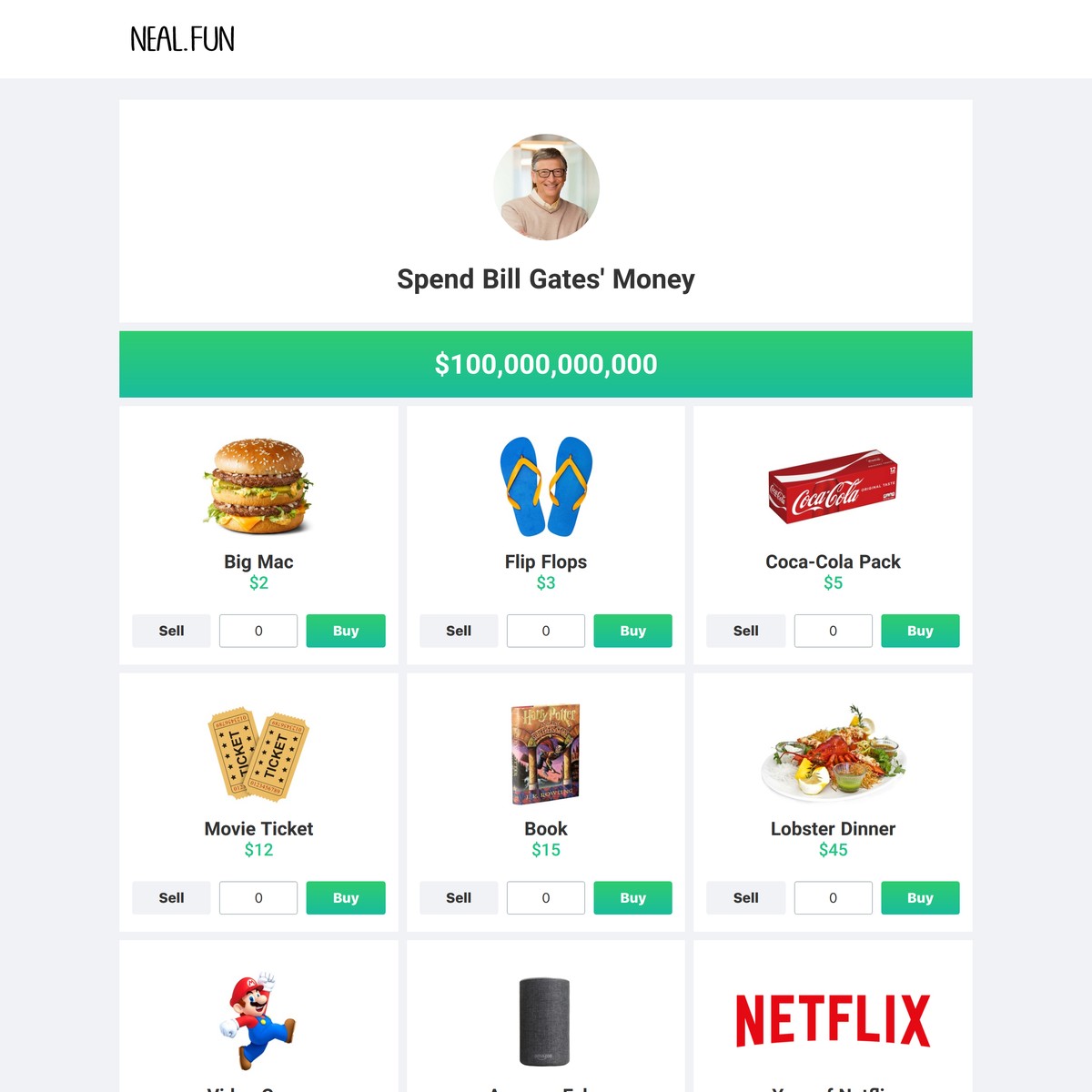Screen dimensions: 1092x1092
Task: Sell a Movie Ticket
Action: click(171, 897)
